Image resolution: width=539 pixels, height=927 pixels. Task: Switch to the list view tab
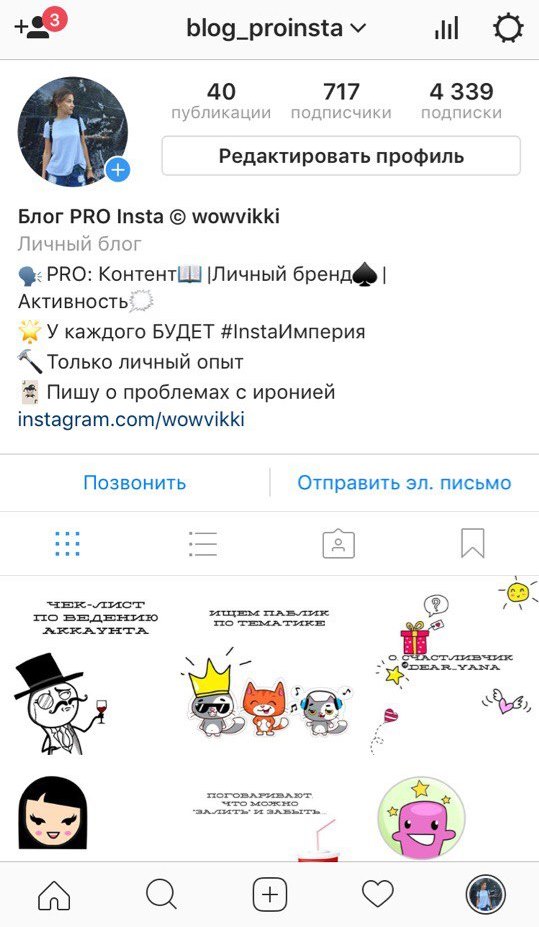coord(203,543)
